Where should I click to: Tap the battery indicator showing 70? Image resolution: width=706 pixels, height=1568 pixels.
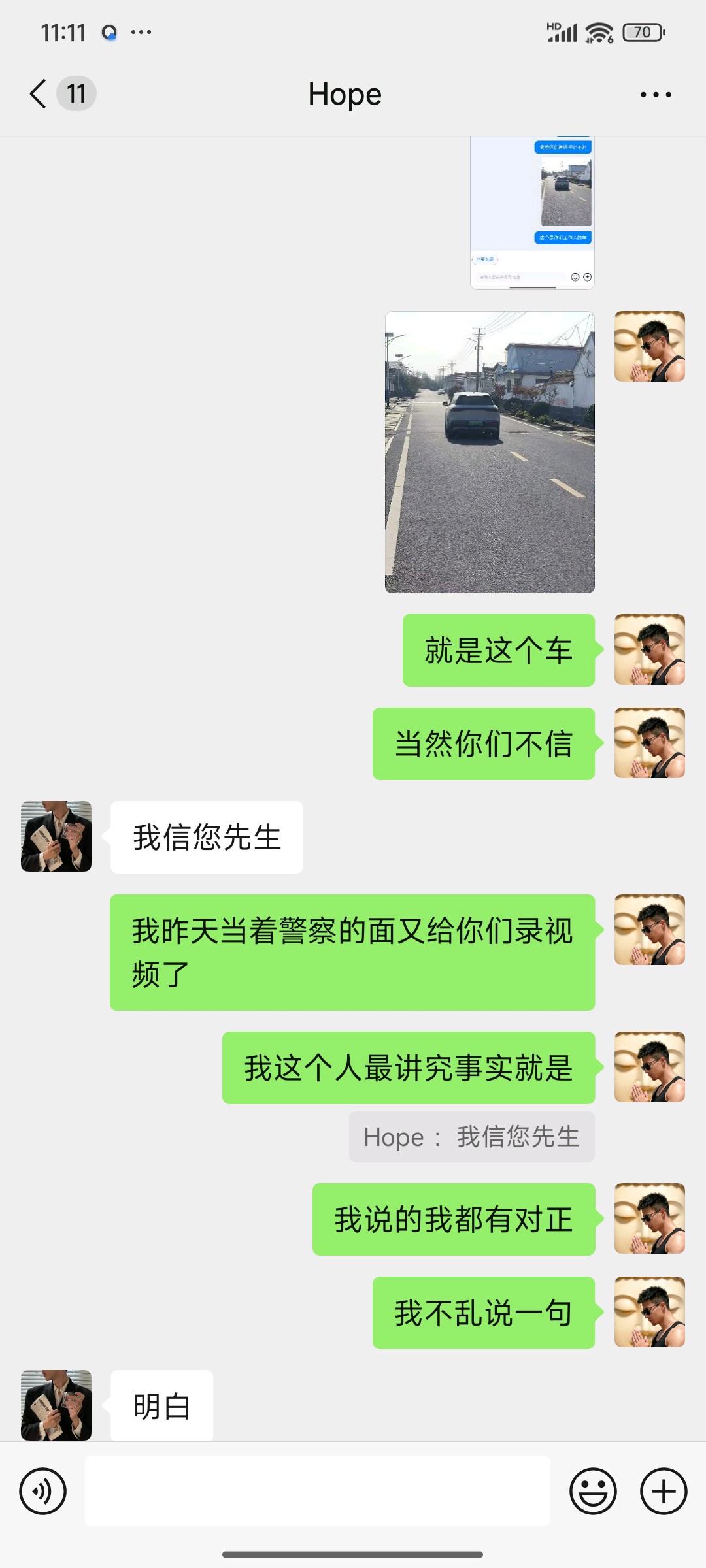click(641, 32)
